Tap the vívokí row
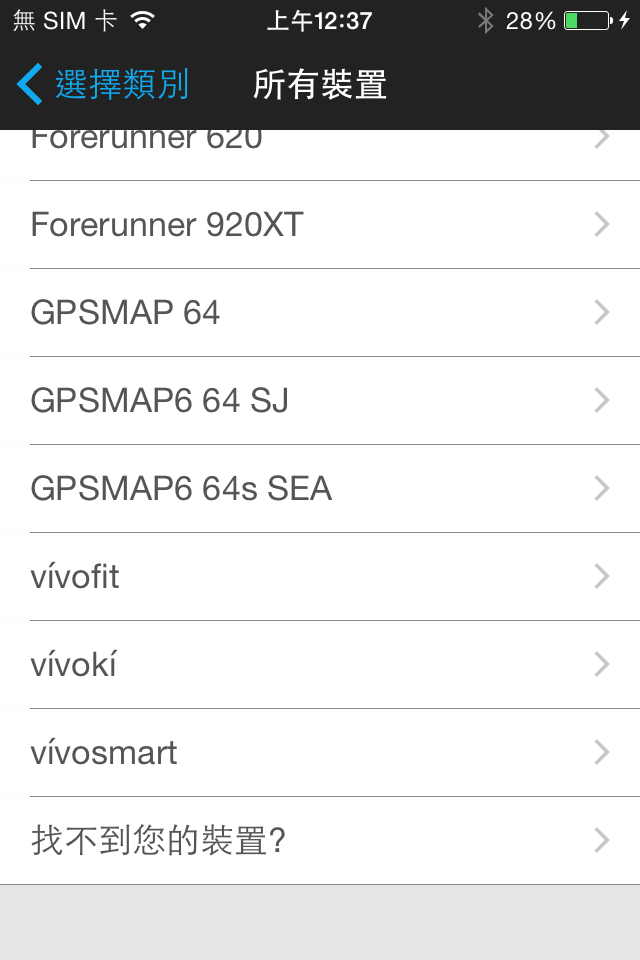The width and height of the screenshot is (640, 960). tap(320, 665)
